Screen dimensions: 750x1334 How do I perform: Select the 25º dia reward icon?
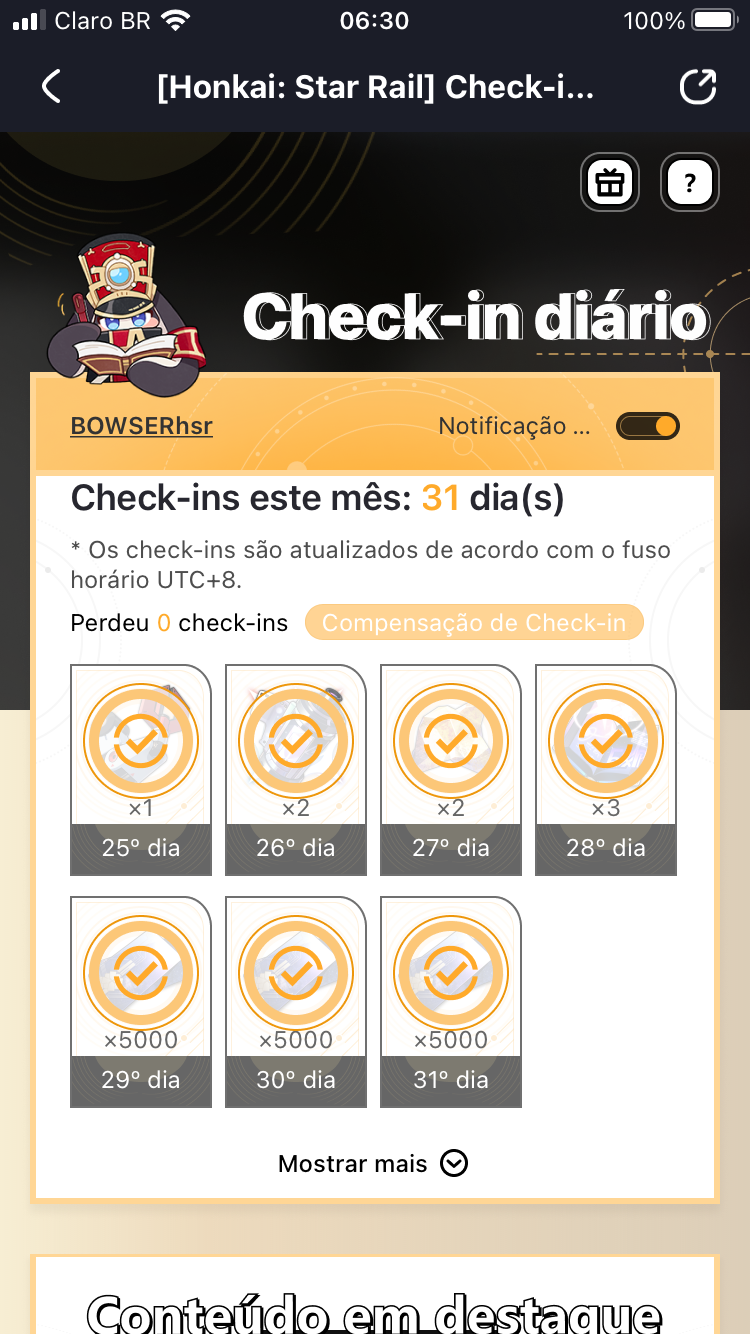pos(140,742)
